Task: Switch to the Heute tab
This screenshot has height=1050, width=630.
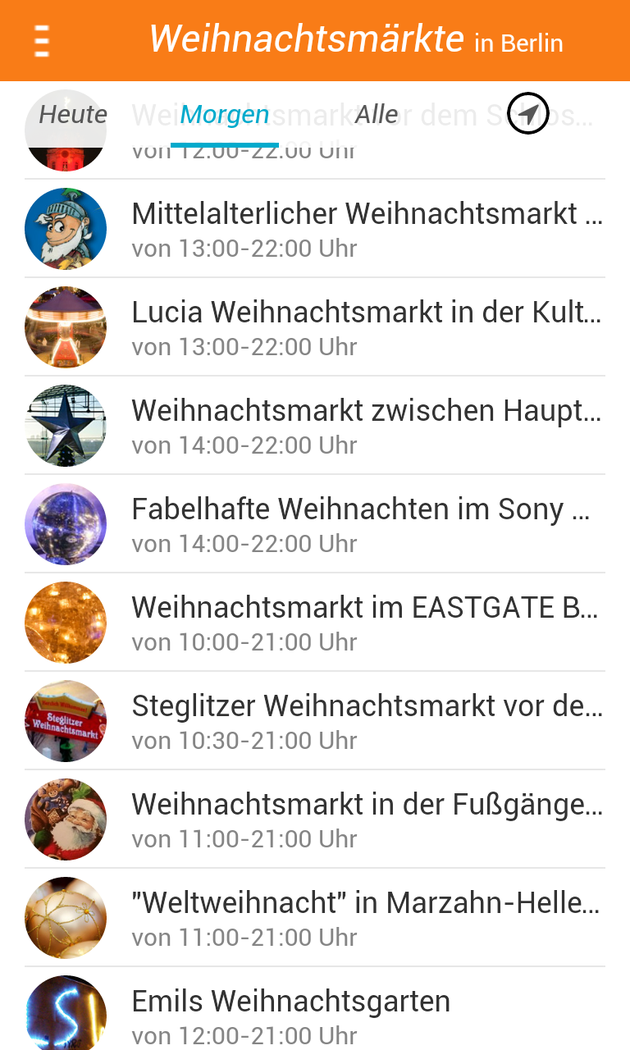Action: pos(73,115)
